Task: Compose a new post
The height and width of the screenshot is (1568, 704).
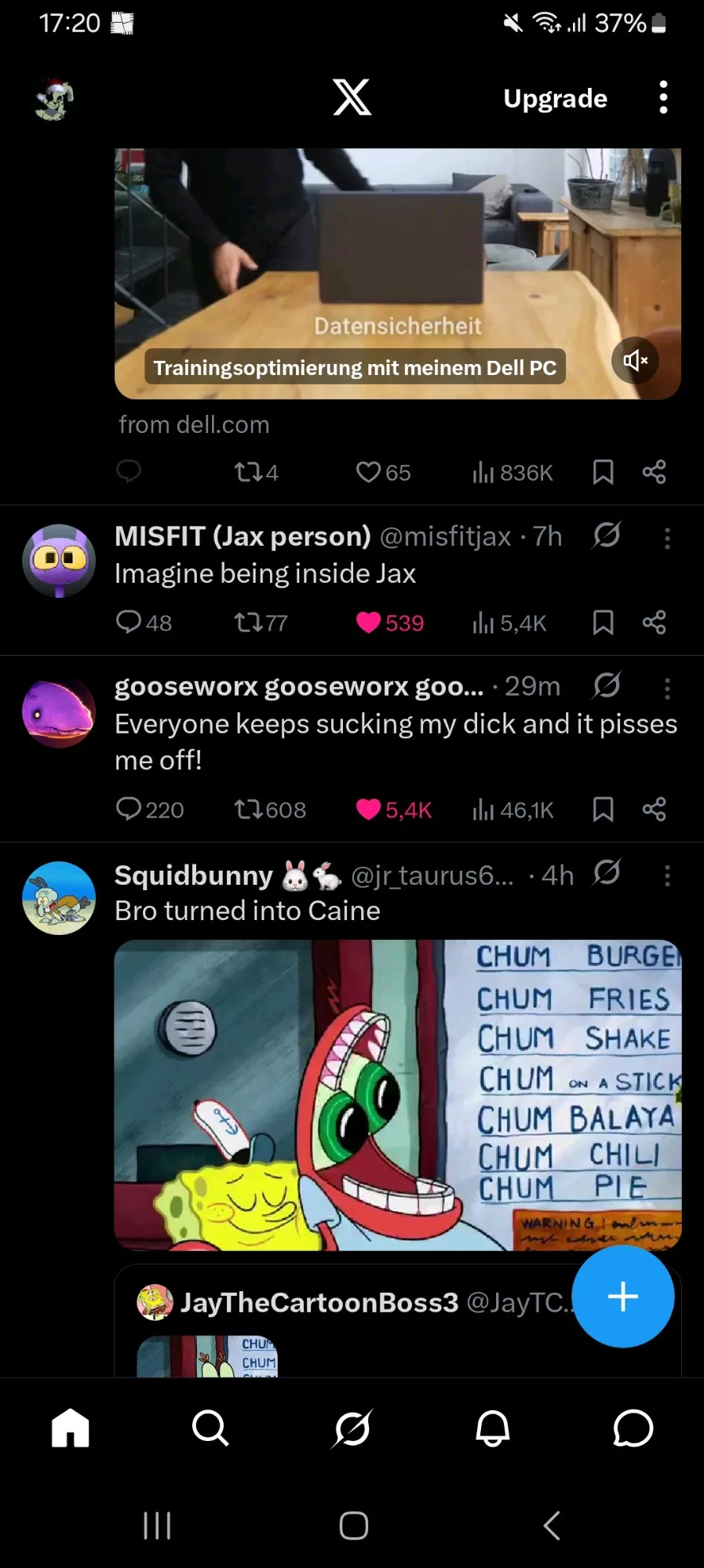Action: coord(622,1297)
